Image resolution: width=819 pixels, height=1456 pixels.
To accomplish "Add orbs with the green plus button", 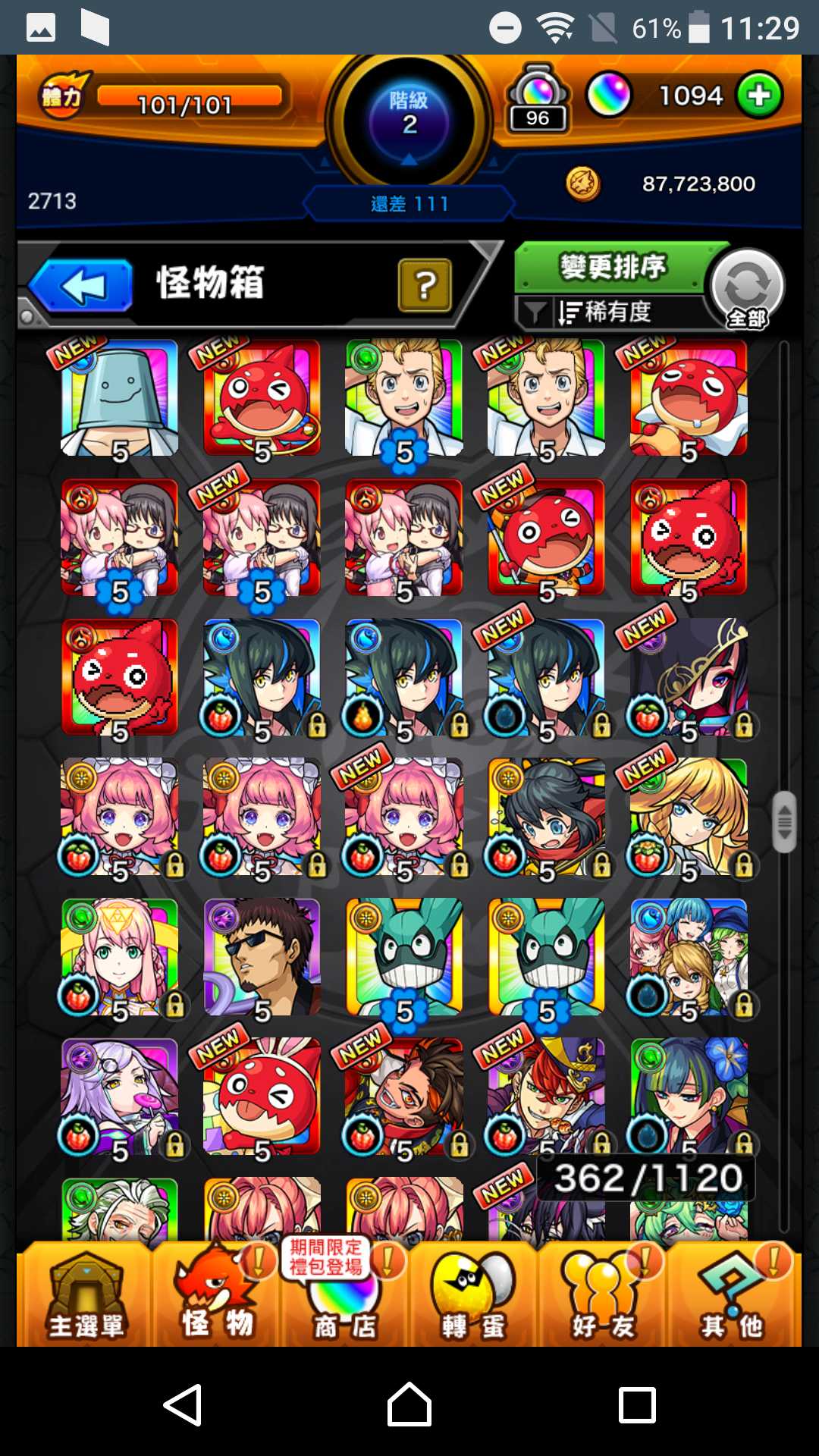I will pos(759,96).
